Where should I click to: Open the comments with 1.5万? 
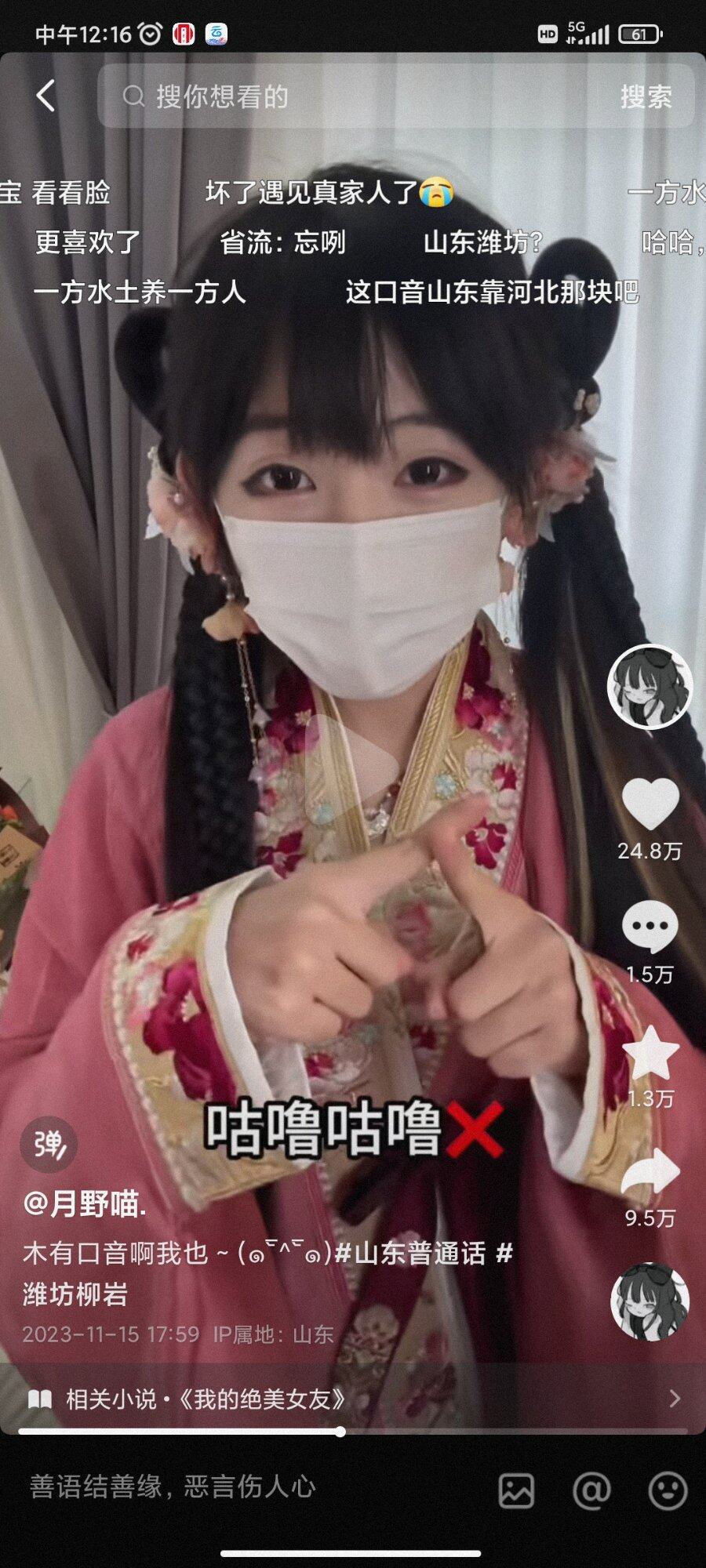click(x=650, y=927)
